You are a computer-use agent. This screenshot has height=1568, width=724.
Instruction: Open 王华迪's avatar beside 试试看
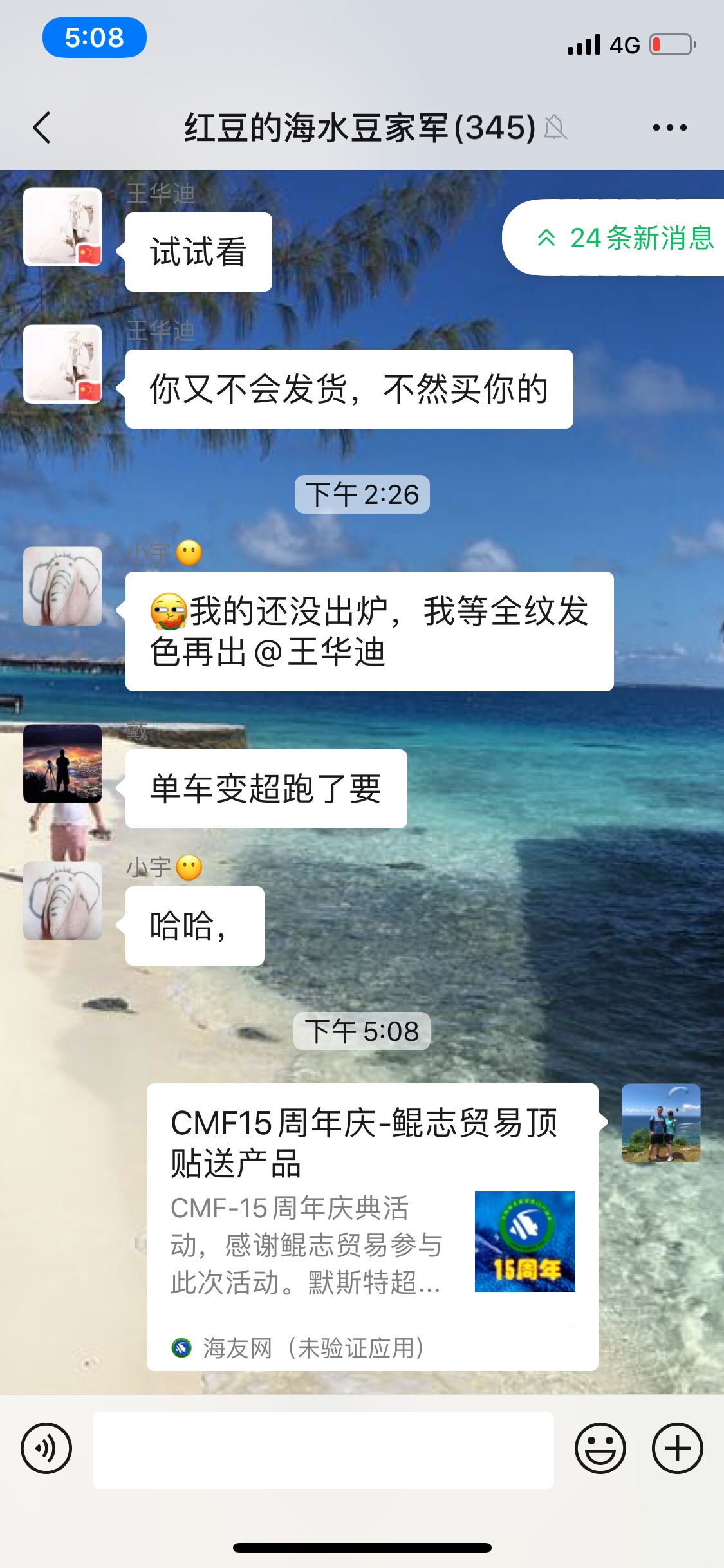(x=62, y=227)
